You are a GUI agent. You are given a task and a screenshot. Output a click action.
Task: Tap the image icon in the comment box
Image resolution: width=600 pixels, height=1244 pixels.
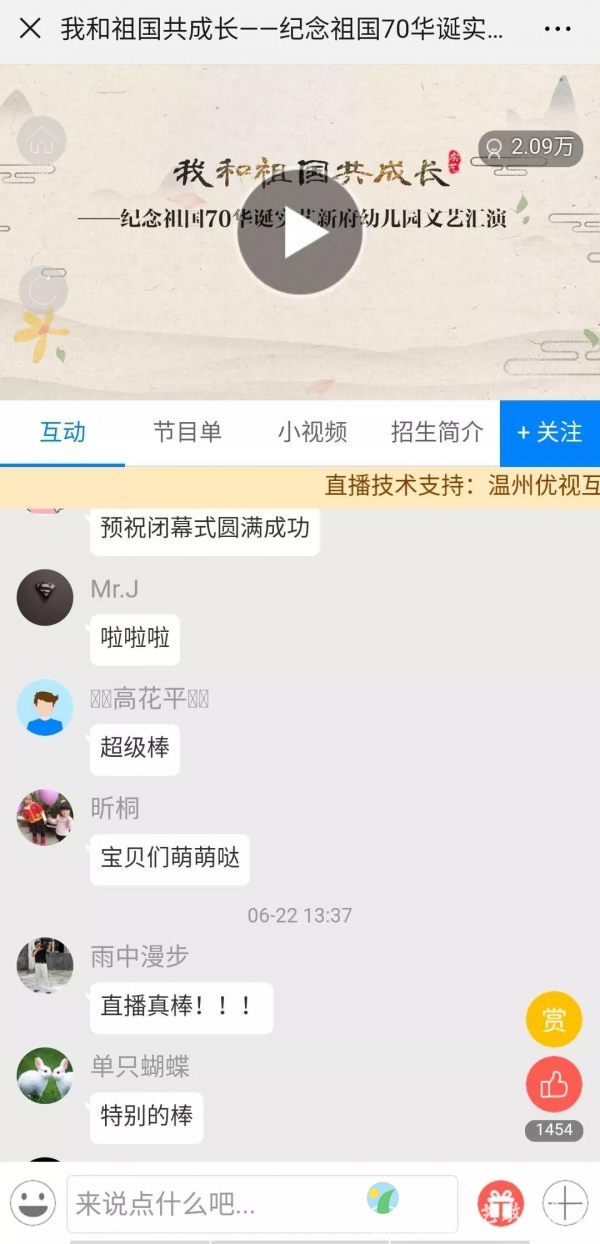point(382,1198)
